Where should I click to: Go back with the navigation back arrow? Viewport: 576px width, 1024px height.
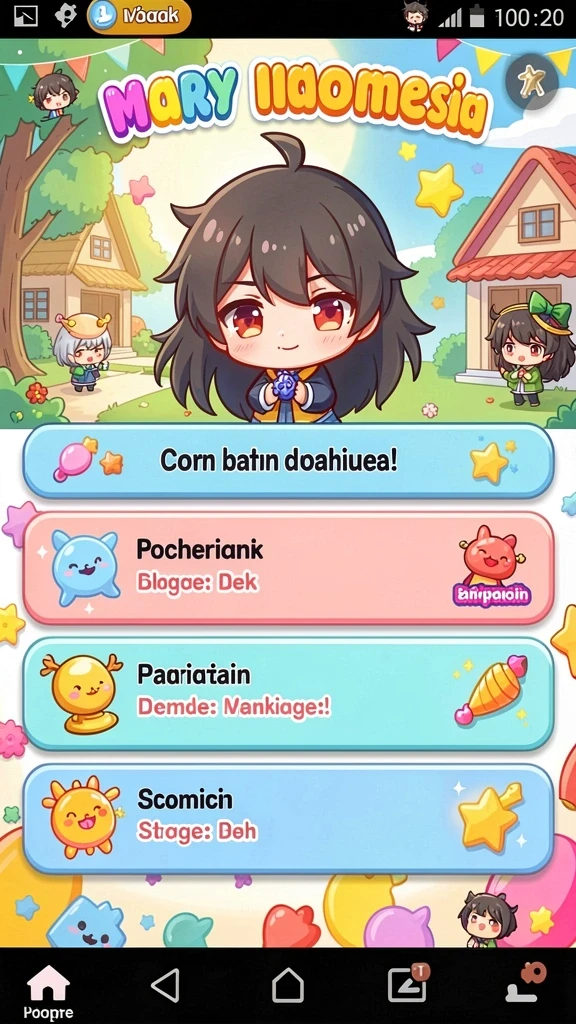(165, 985)
